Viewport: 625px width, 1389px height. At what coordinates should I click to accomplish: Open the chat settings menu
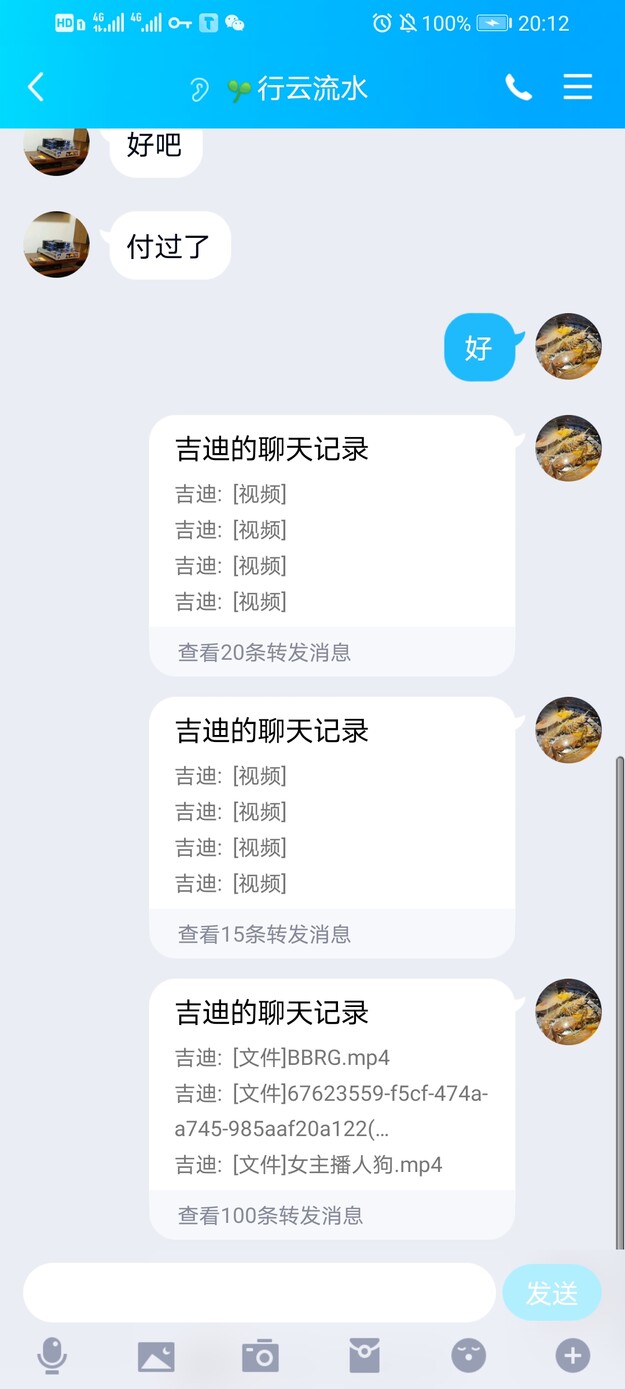click(x=578, y=88)
